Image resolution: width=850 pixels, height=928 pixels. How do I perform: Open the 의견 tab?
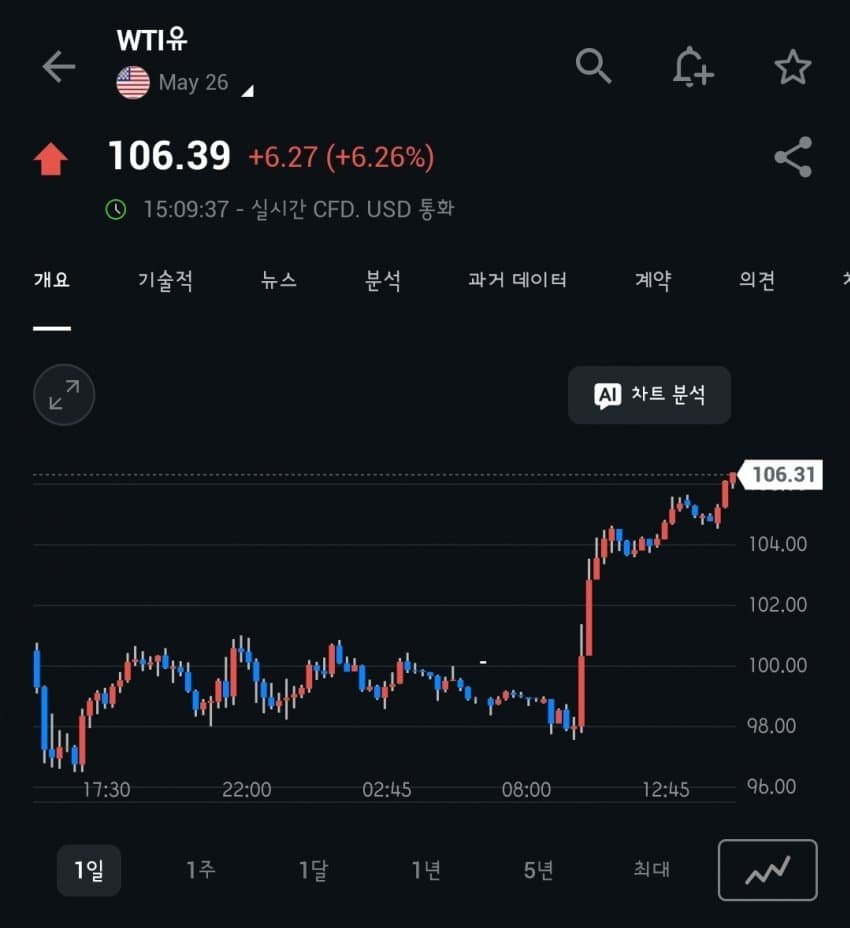(x=756, y=281)
